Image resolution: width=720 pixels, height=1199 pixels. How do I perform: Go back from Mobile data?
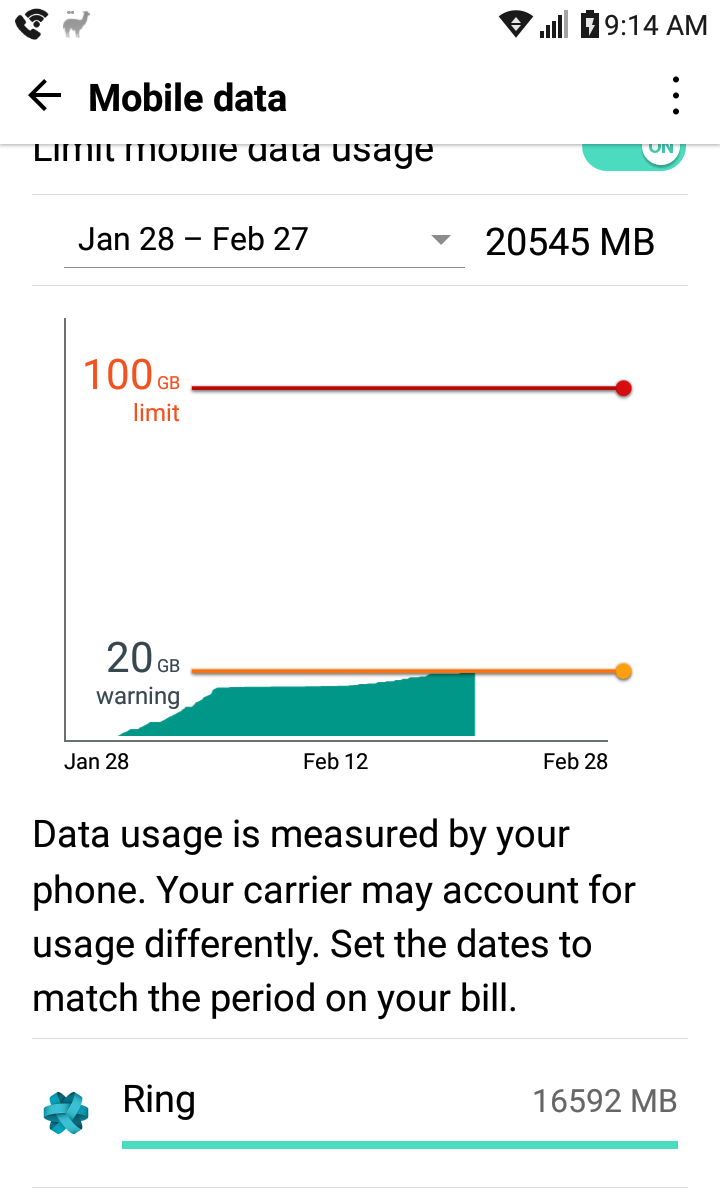(x=44, y=96)
